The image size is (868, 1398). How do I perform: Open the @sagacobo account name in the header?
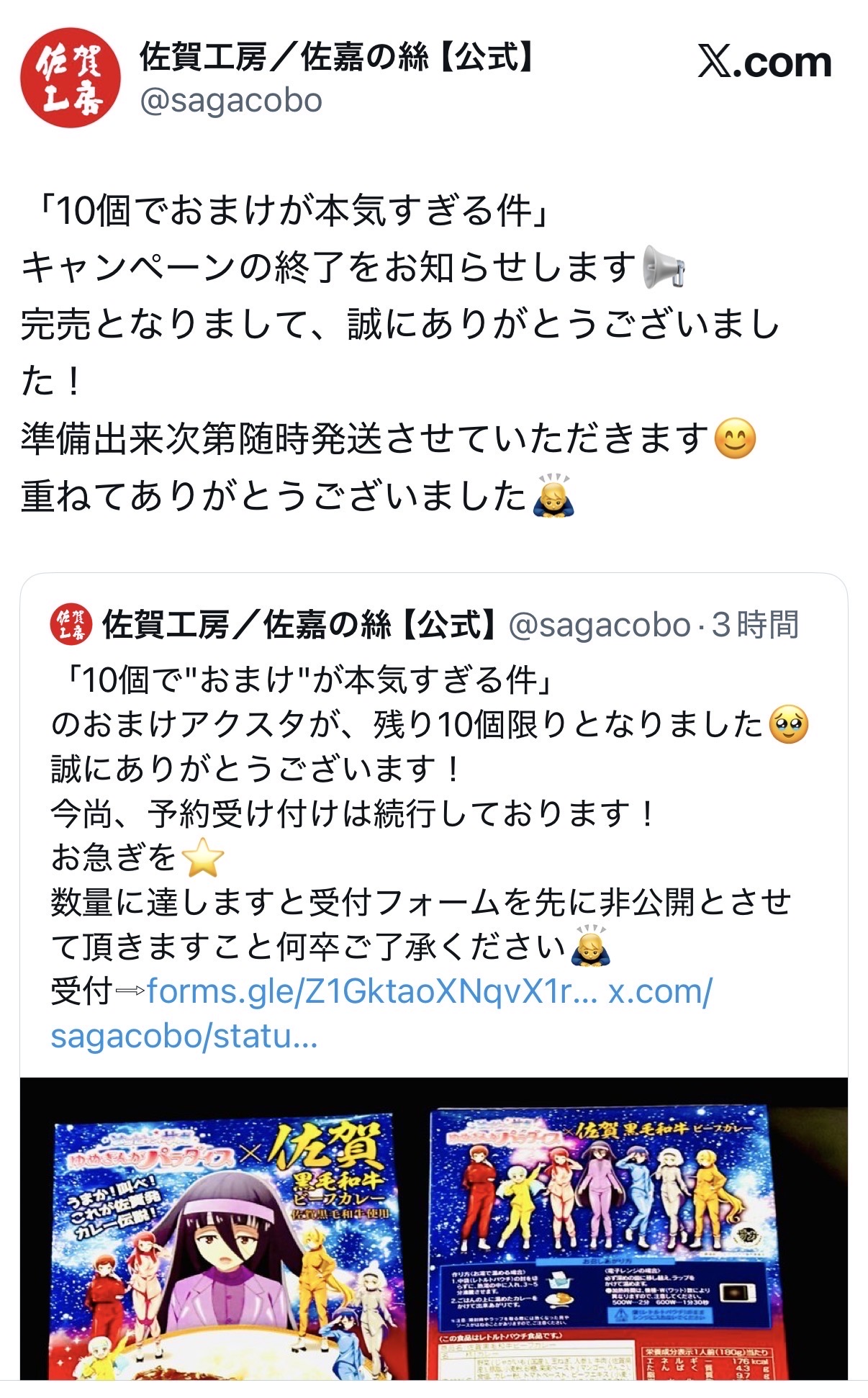(231, 101)
